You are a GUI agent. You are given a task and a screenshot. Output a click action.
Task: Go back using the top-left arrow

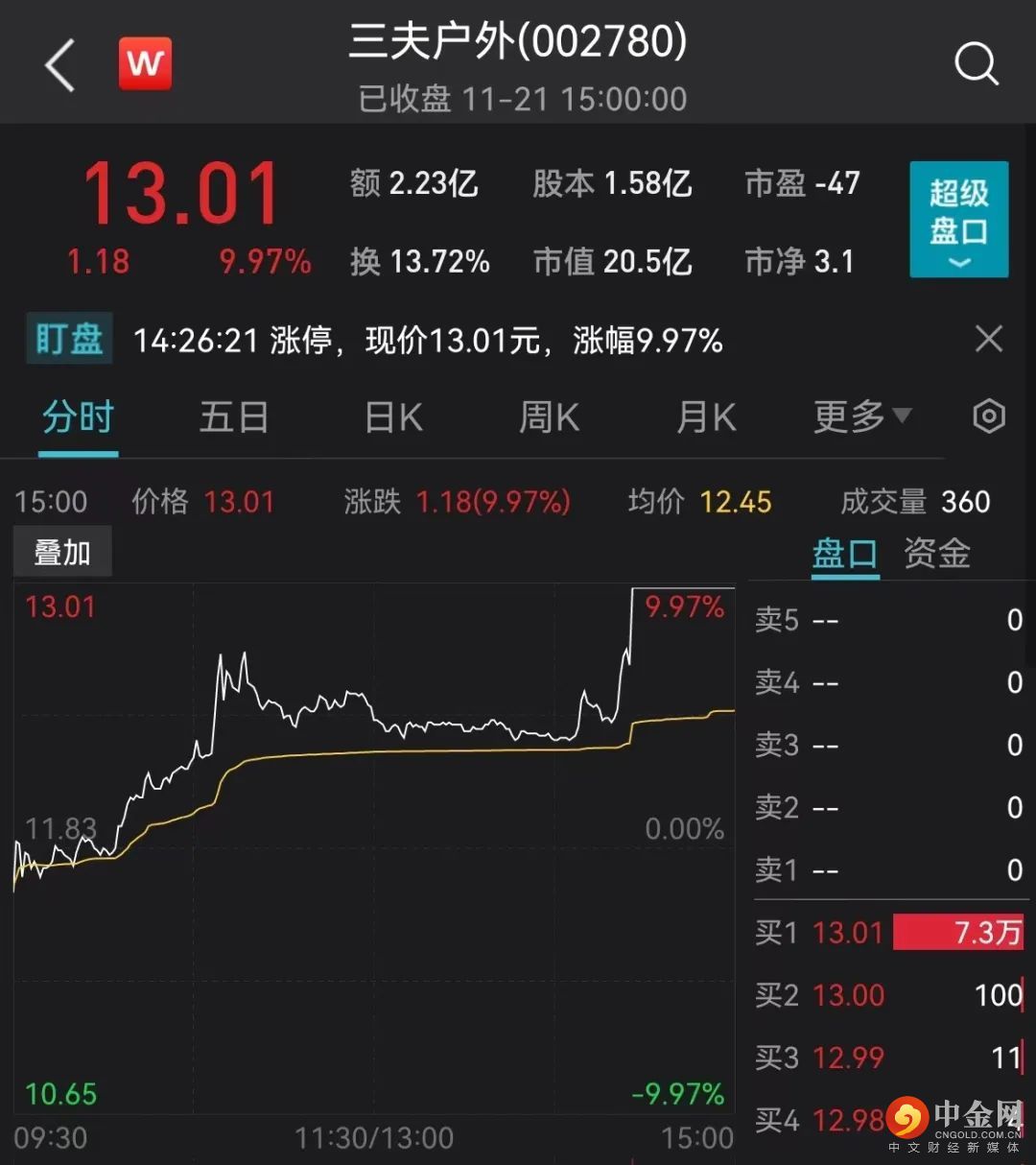(59, 66)
